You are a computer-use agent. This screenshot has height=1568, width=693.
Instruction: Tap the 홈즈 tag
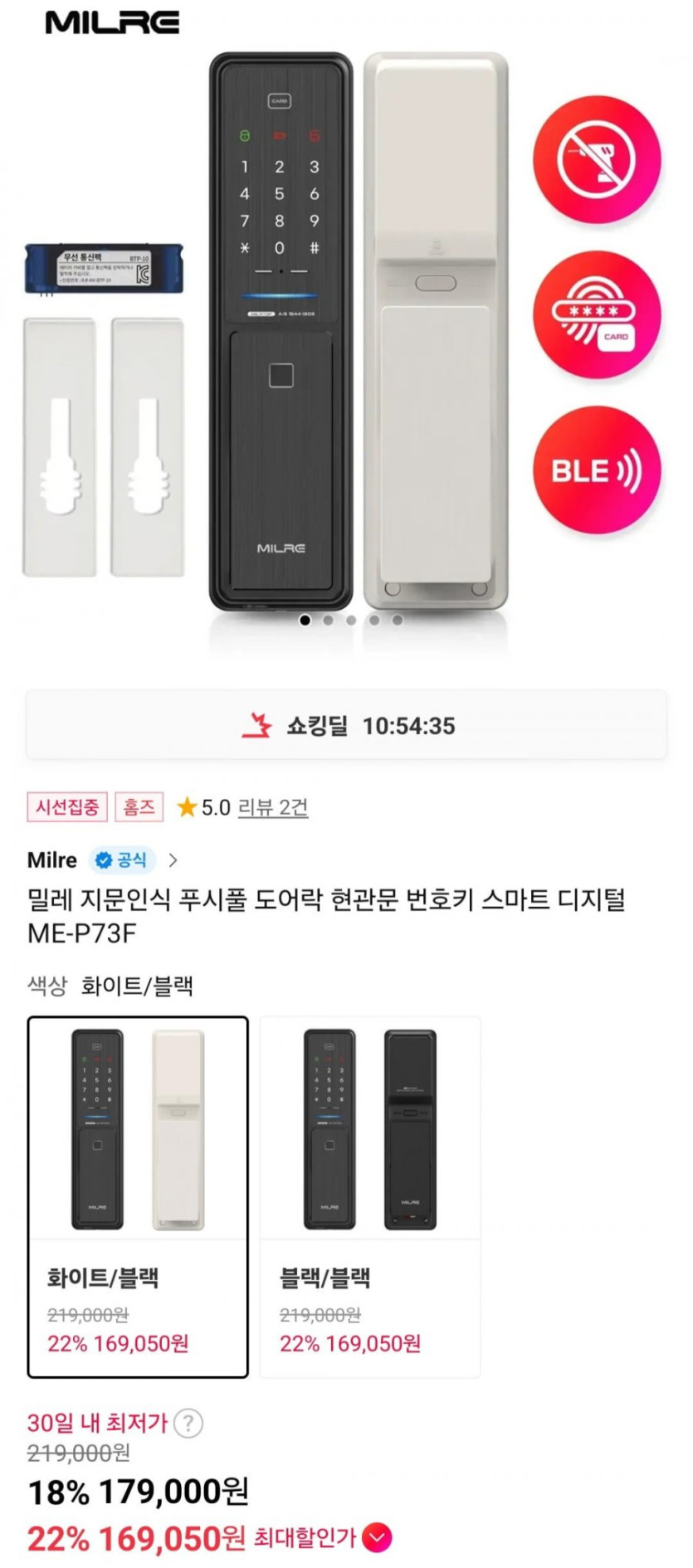point(139,807)
